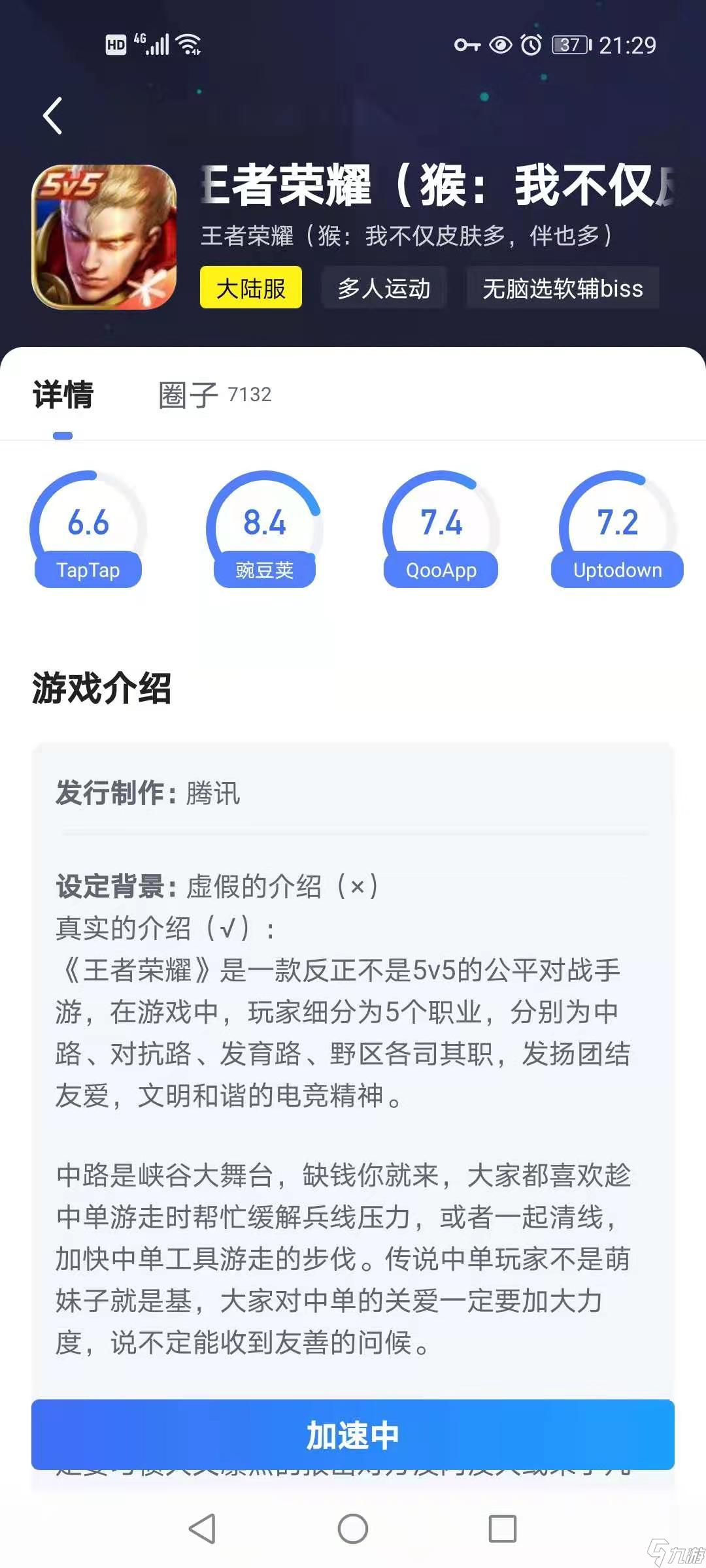Tap the system home button
706x1568 pixels.
(353, 1529)
